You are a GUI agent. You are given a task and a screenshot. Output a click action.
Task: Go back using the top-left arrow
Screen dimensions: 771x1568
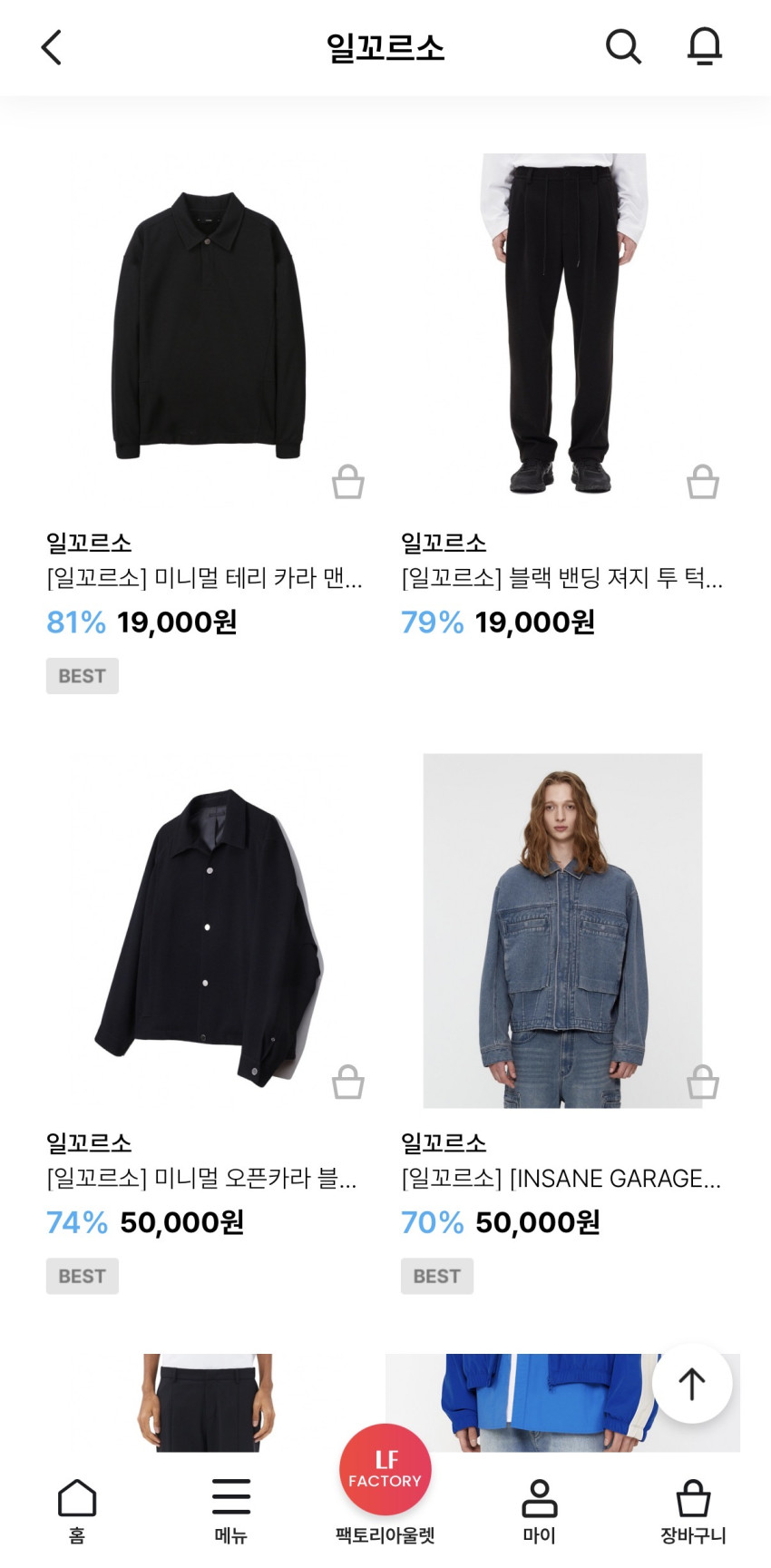[52, 47]
